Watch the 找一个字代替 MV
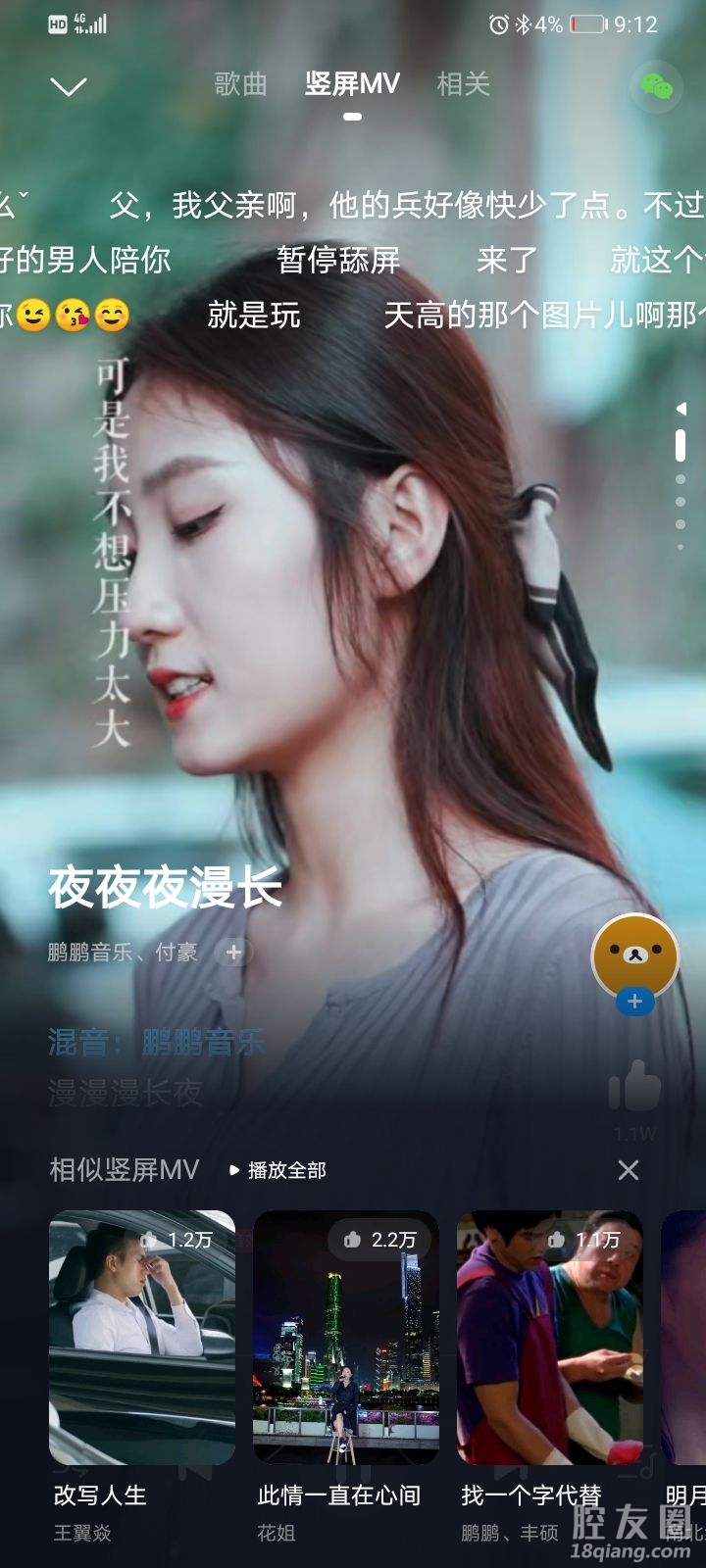The height and width of the screenshot is (1568, 706). [550, 1338]
